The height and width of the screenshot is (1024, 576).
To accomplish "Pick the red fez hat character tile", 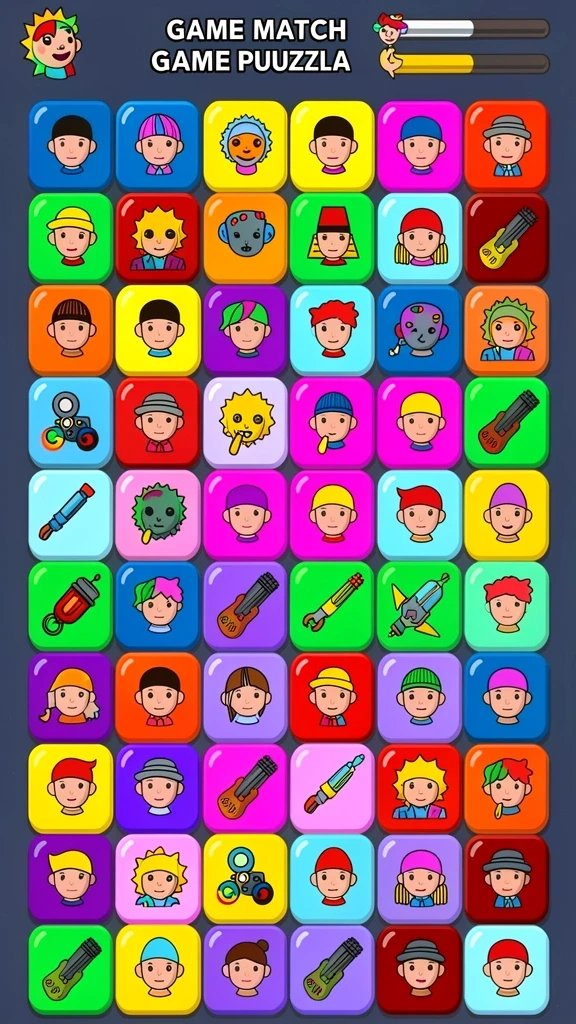I will pos(332,238).
